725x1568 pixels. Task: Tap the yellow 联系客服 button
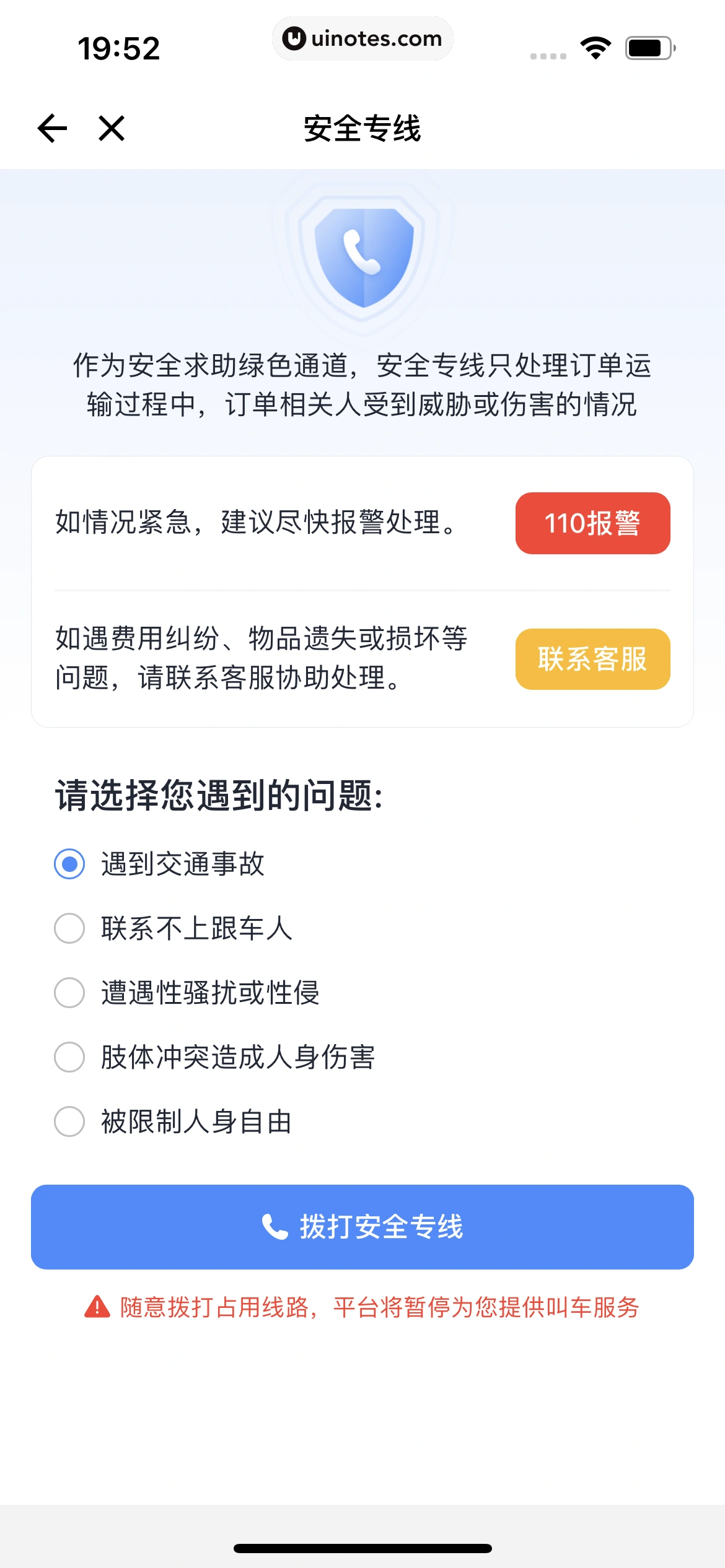coord(592,660)
